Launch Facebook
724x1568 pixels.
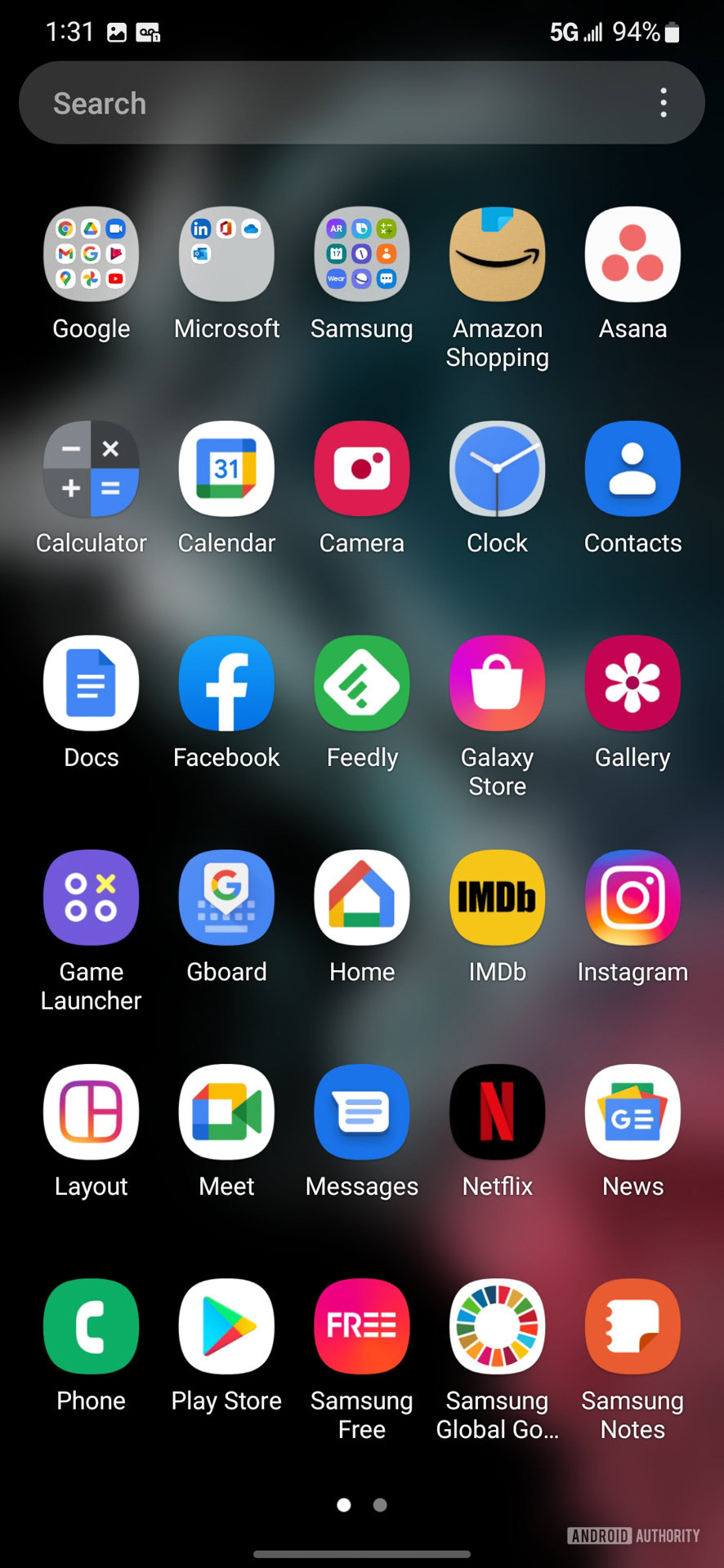click(x=226, y=684)
